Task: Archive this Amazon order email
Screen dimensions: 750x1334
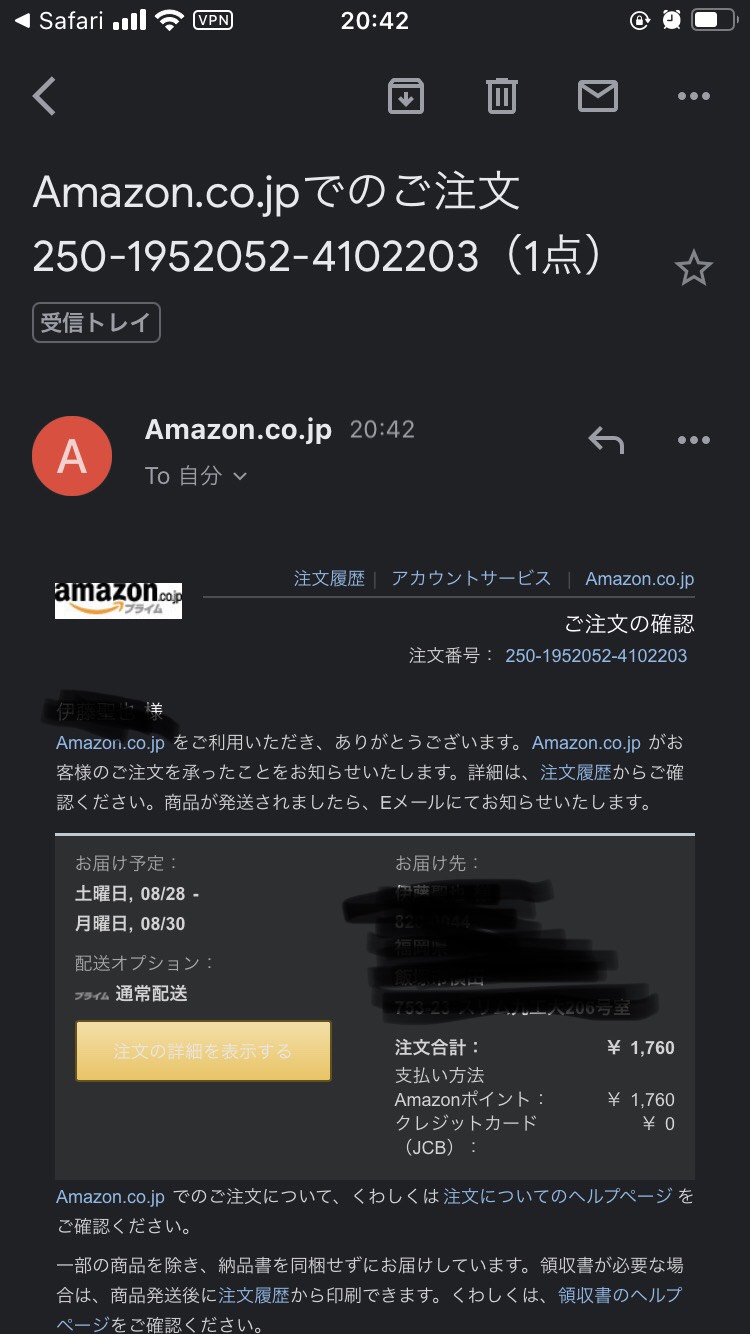Action: [x=405, y=96]
